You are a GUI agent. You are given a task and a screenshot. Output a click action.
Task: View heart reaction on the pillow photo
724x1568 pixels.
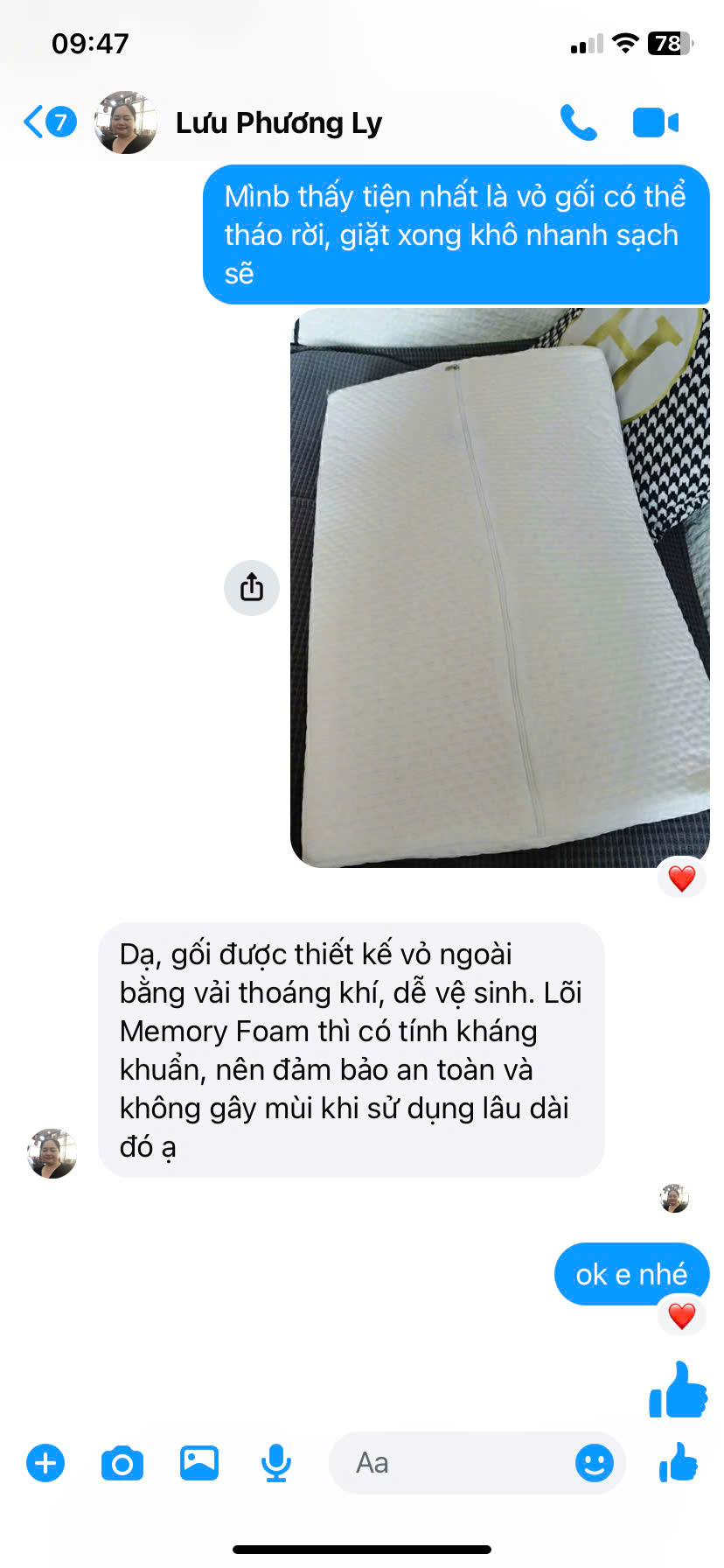[682, 878]
